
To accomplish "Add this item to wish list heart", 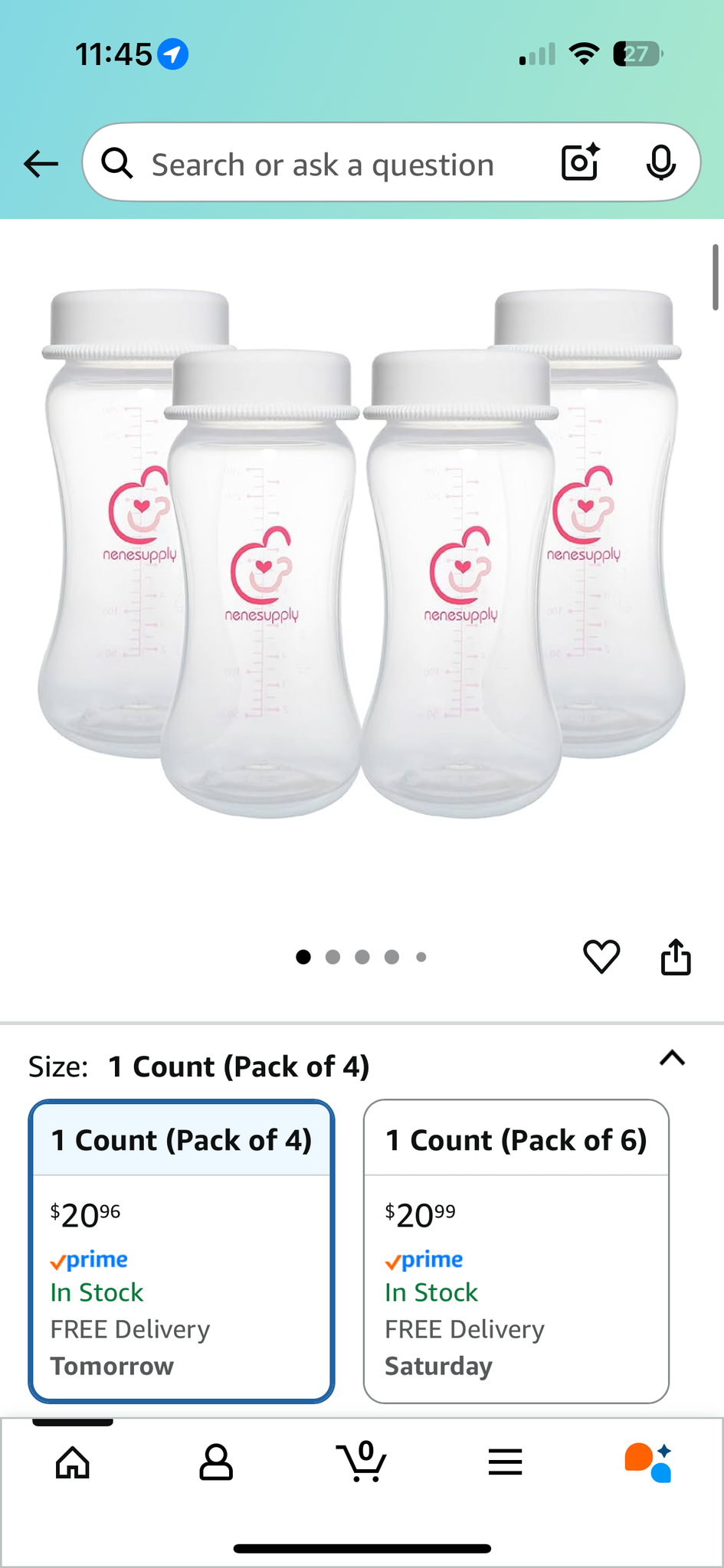I will coord(601,957).
